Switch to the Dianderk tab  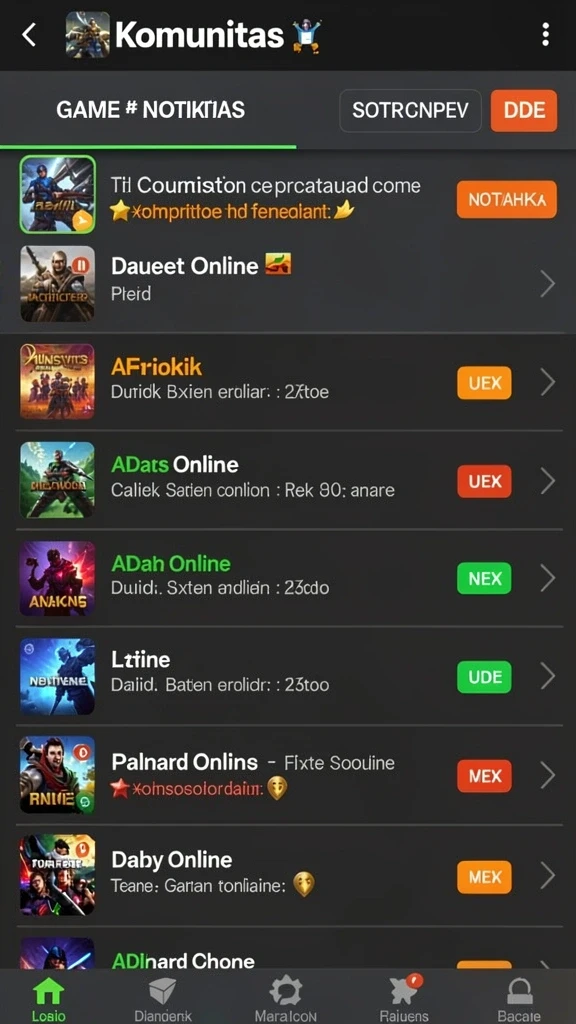(163, 999)
